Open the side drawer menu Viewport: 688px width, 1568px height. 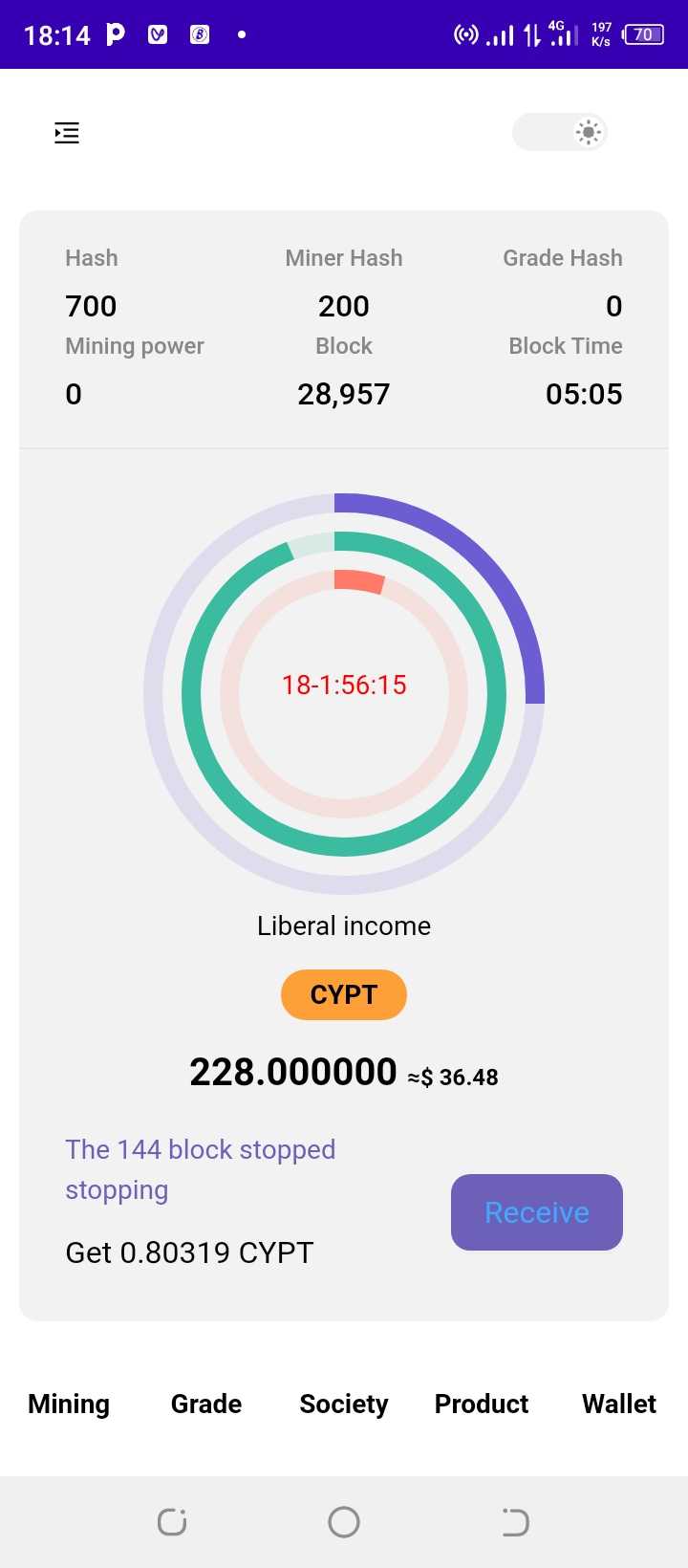tap(67, 133)
